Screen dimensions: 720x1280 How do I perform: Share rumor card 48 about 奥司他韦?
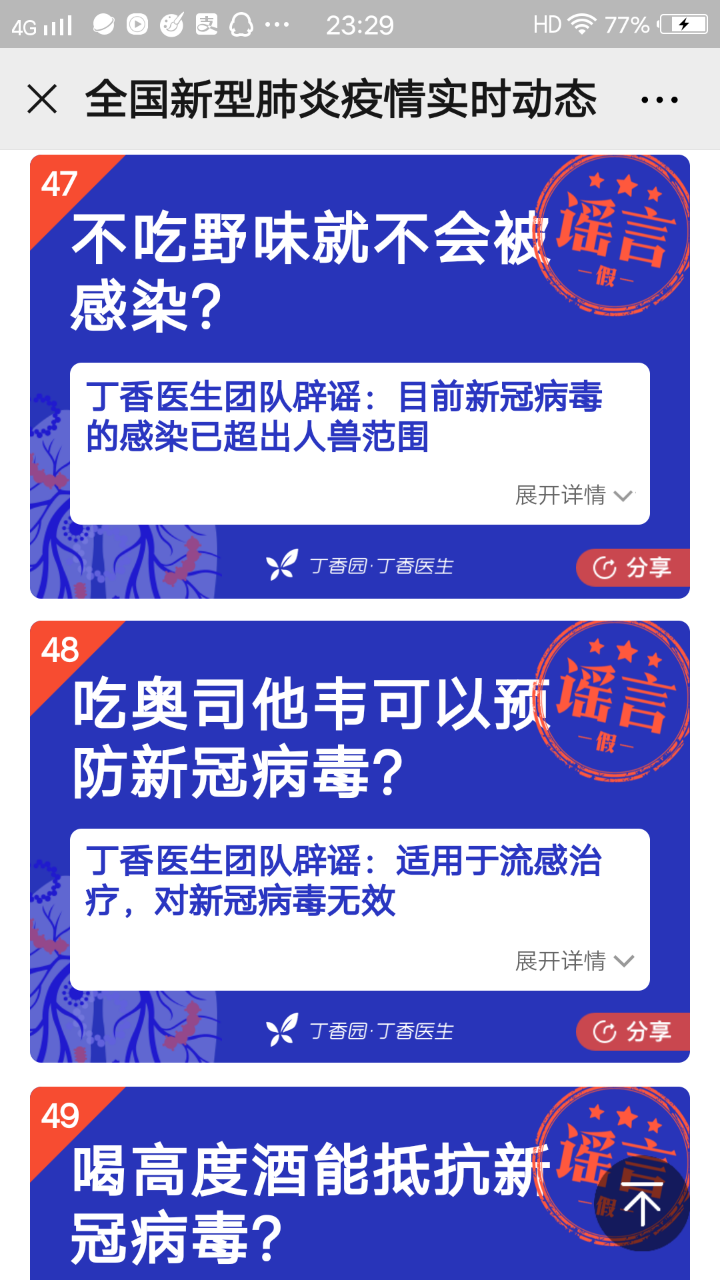pos(632,1032)
